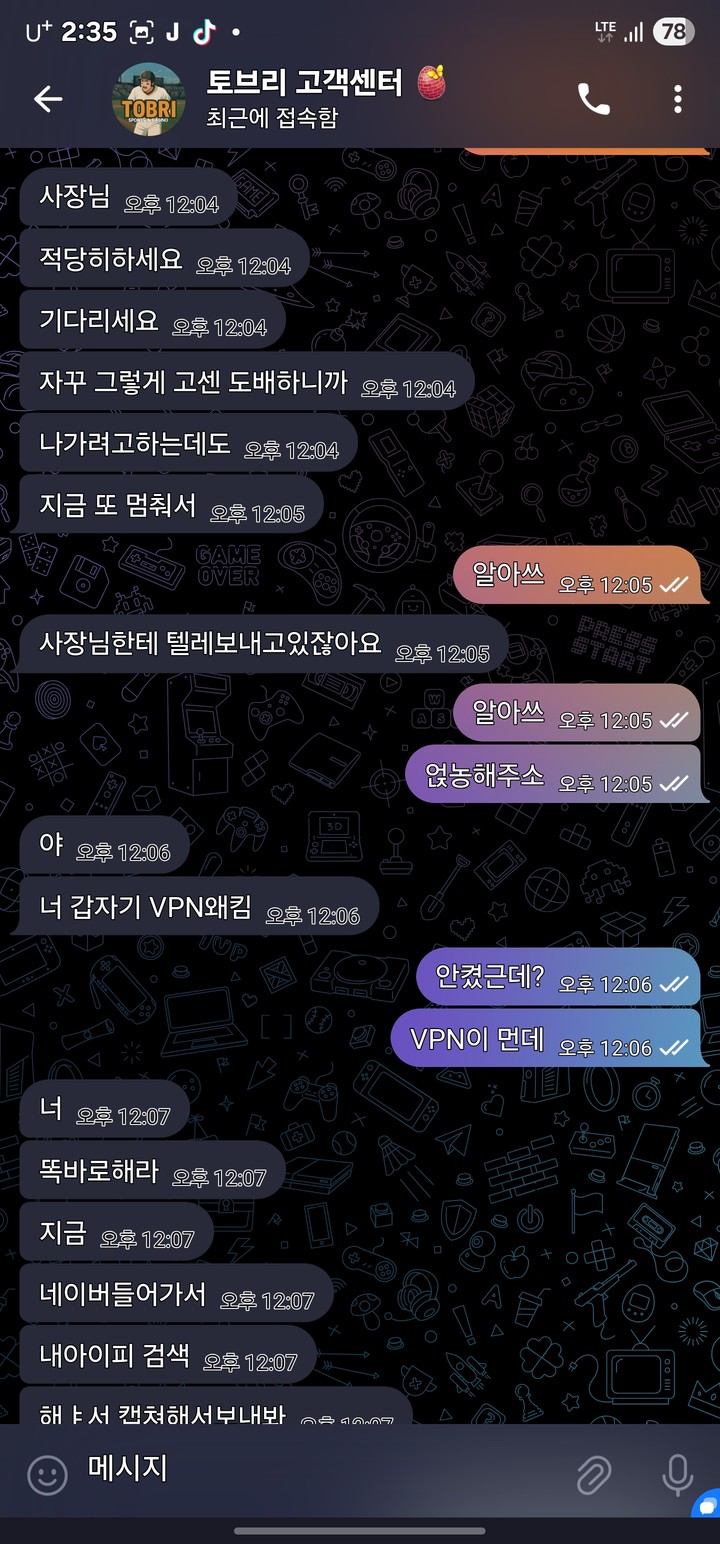Open the emoji picker
This screenshot has width=720, height=1544.
[47, 1475]
